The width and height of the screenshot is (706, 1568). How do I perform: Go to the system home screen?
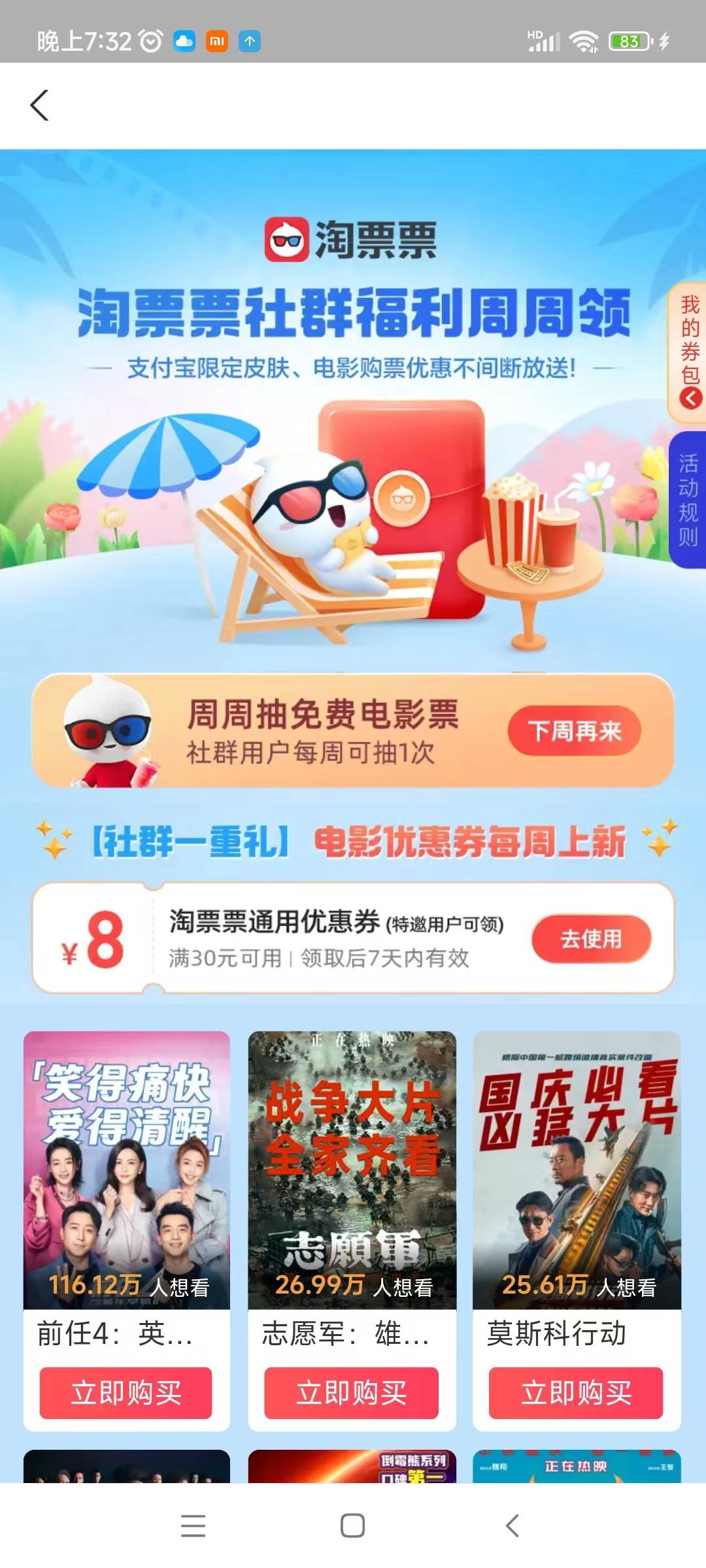point(352,1526)
